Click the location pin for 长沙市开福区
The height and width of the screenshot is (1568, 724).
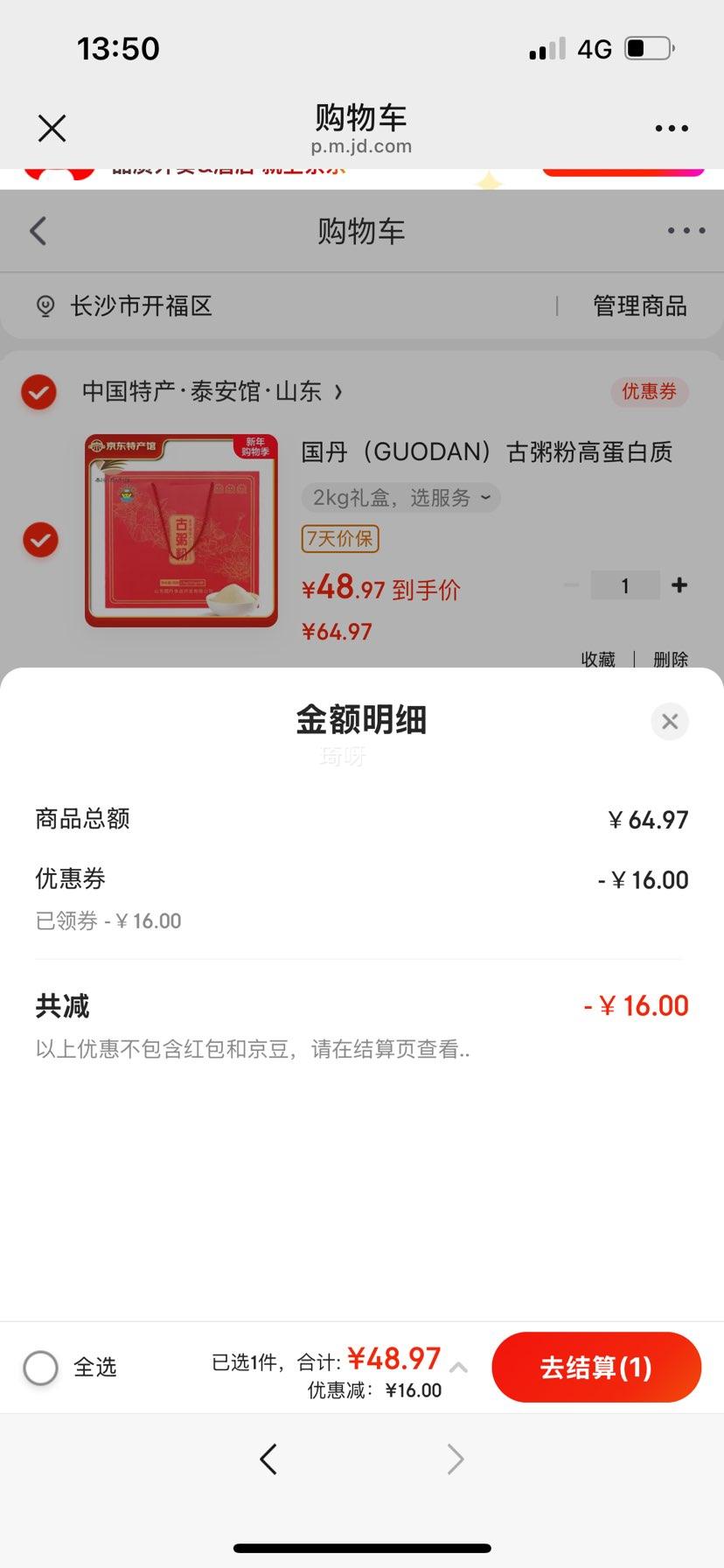coord(44,306)
